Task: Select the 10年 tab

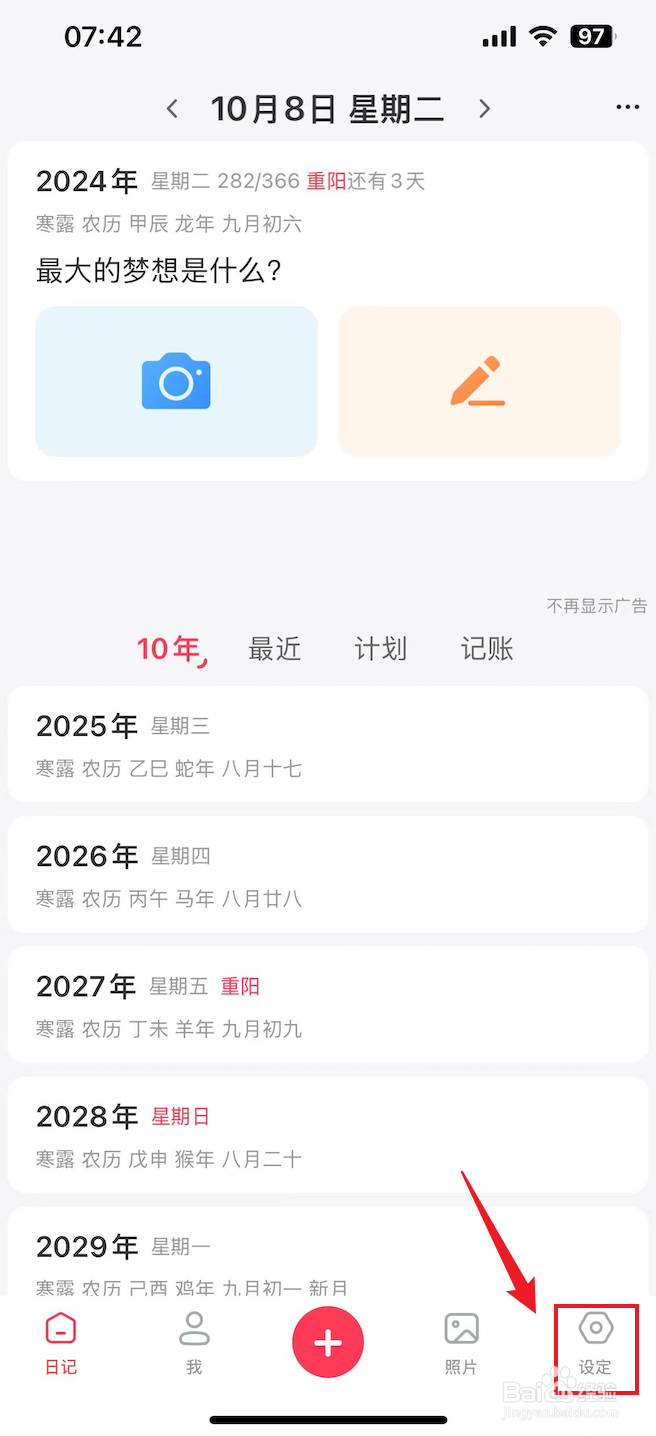Action: [170, 649]
